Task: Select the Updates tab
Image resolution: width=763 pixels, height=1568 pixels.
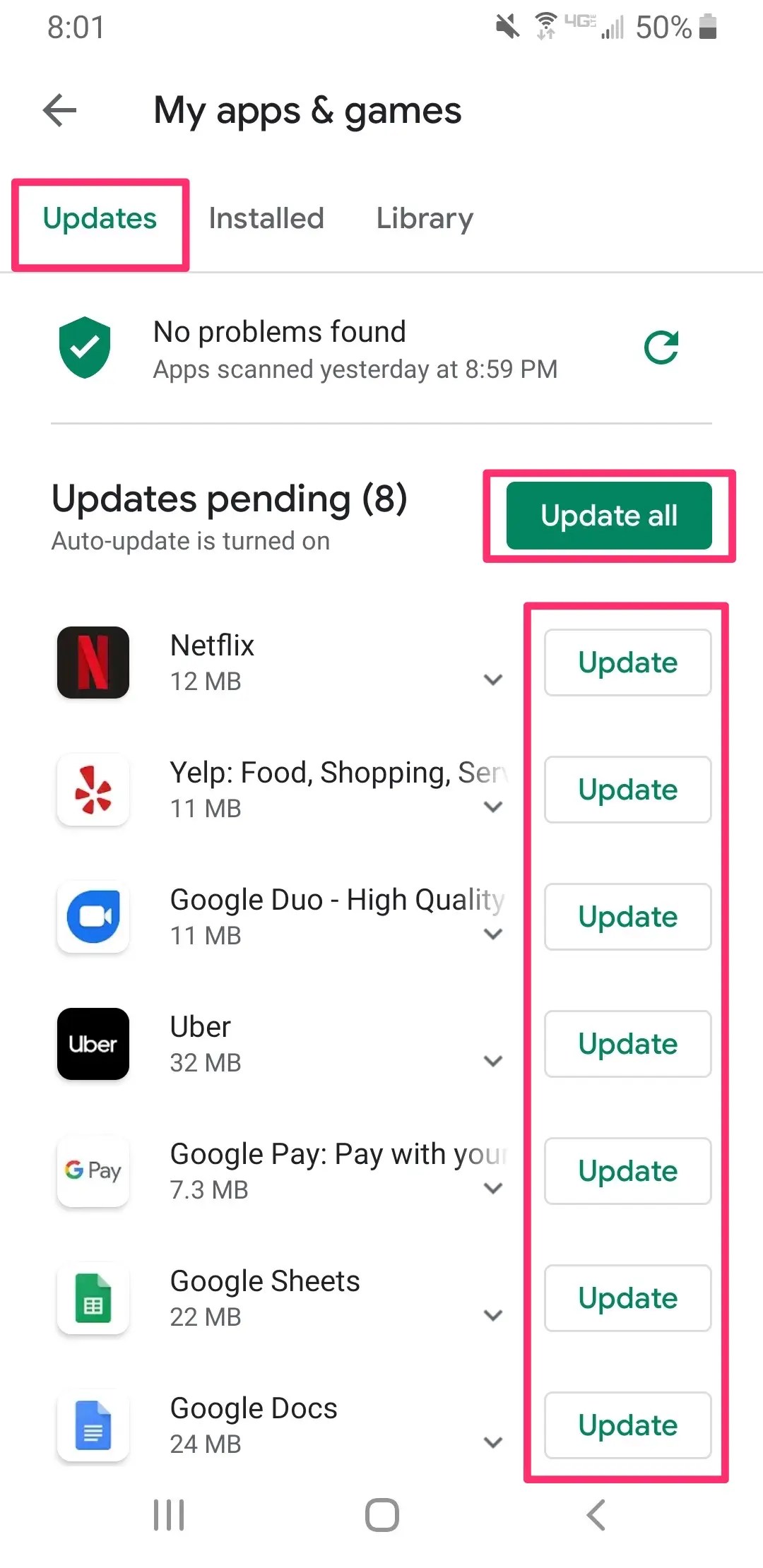Action: tap(100, 218)
